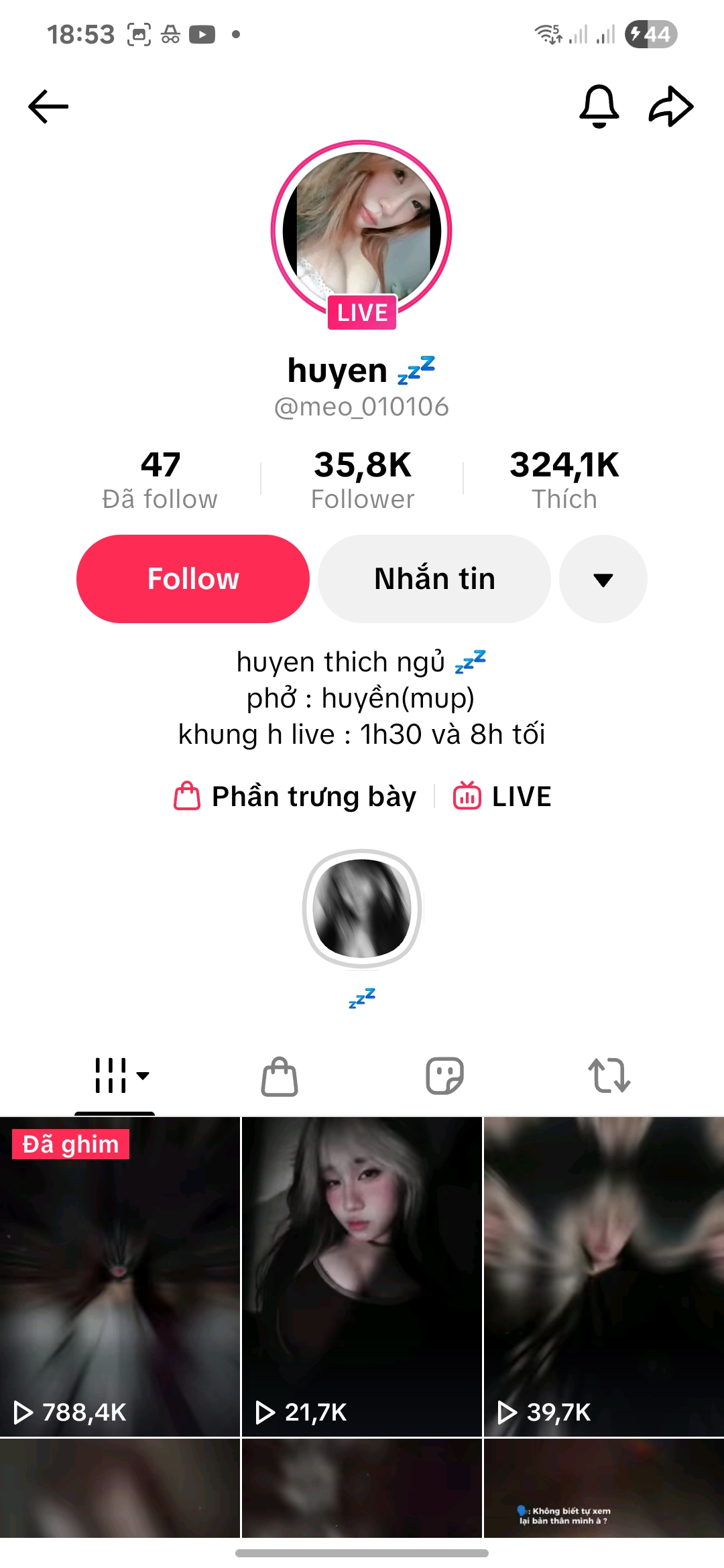The image size is (724, 1568).
Task: Open the LIVE profile picture
Action: pos(361,232)
